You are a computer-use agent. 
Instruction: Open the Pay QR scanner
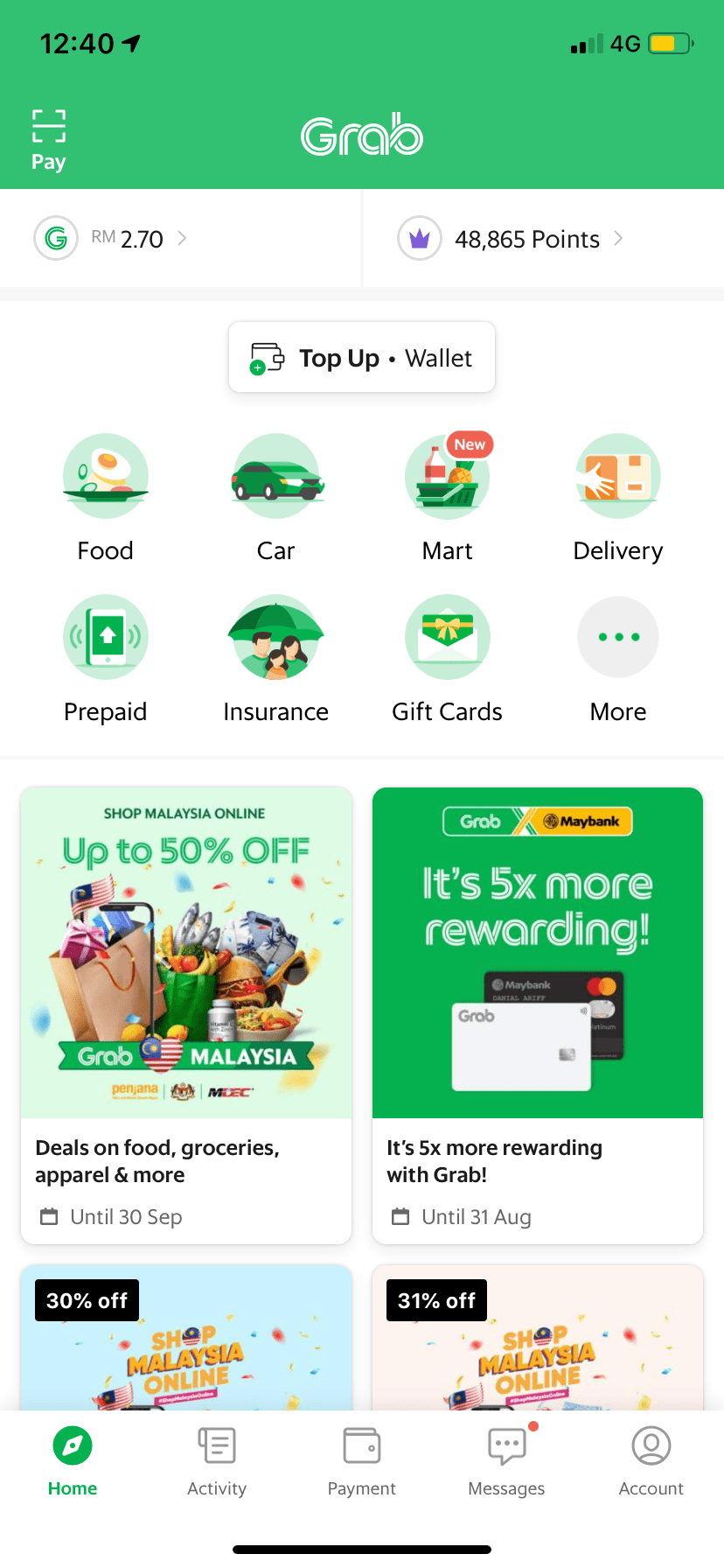pyautogui.click(x=49, y=140)
